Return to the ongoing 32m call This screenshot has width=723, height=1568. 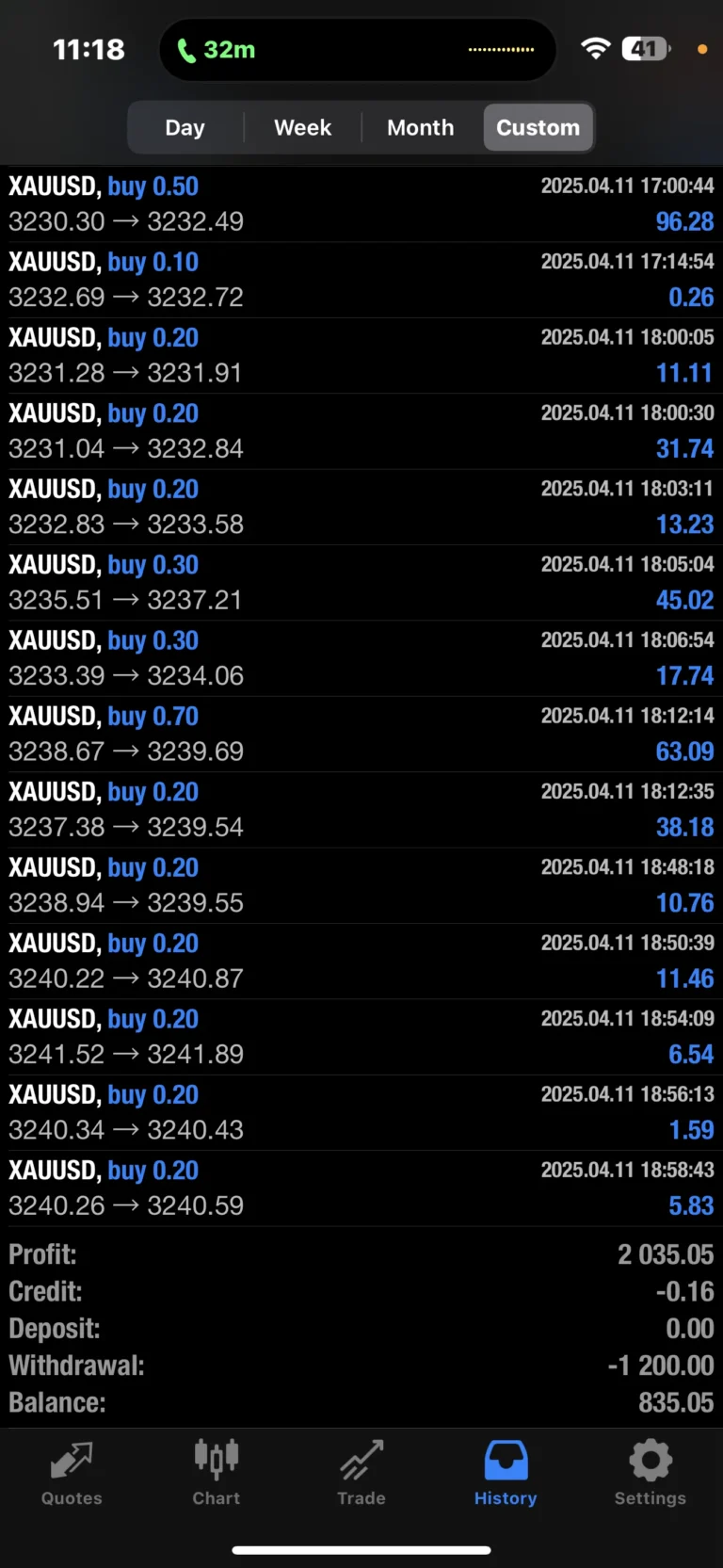217,50
